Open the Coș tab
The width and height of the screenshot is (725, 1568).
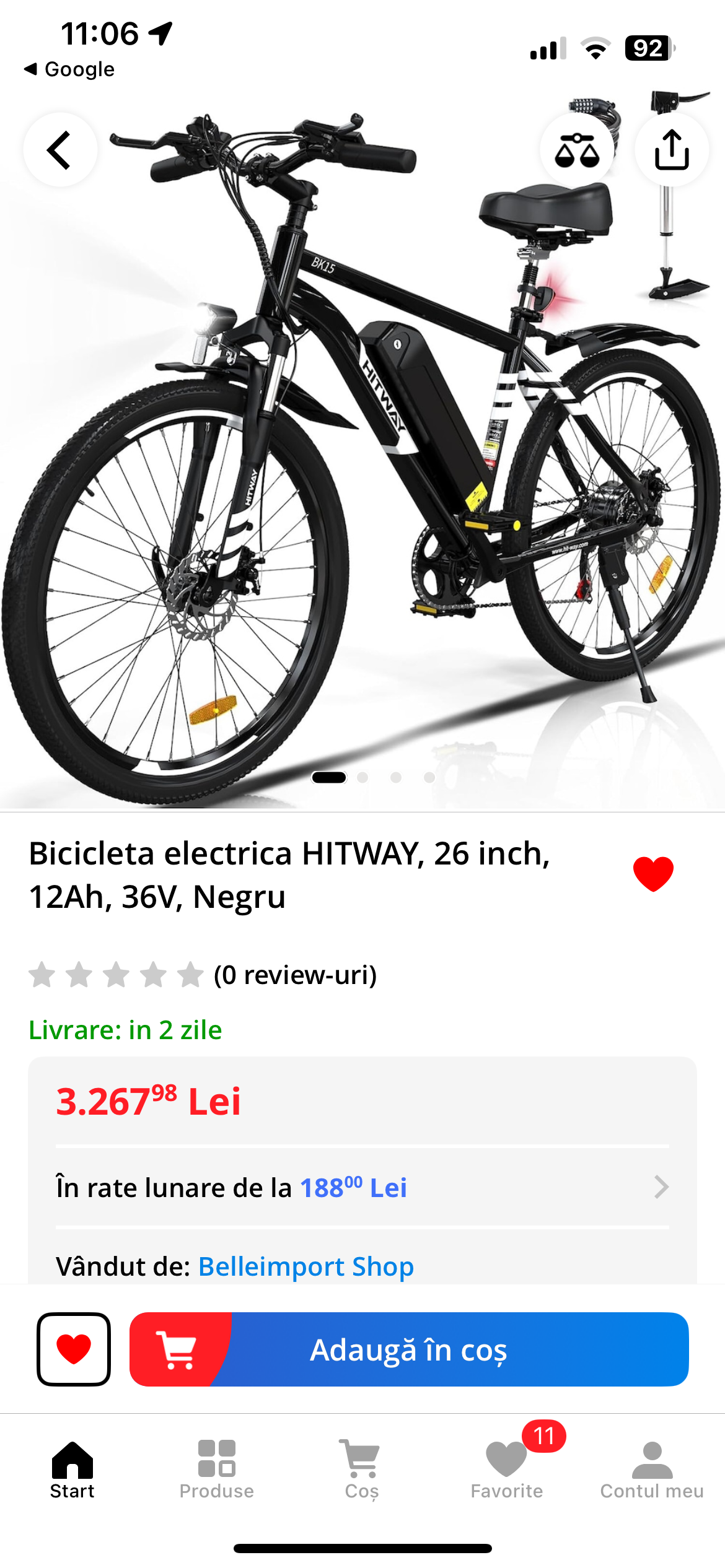(362, 1470)
